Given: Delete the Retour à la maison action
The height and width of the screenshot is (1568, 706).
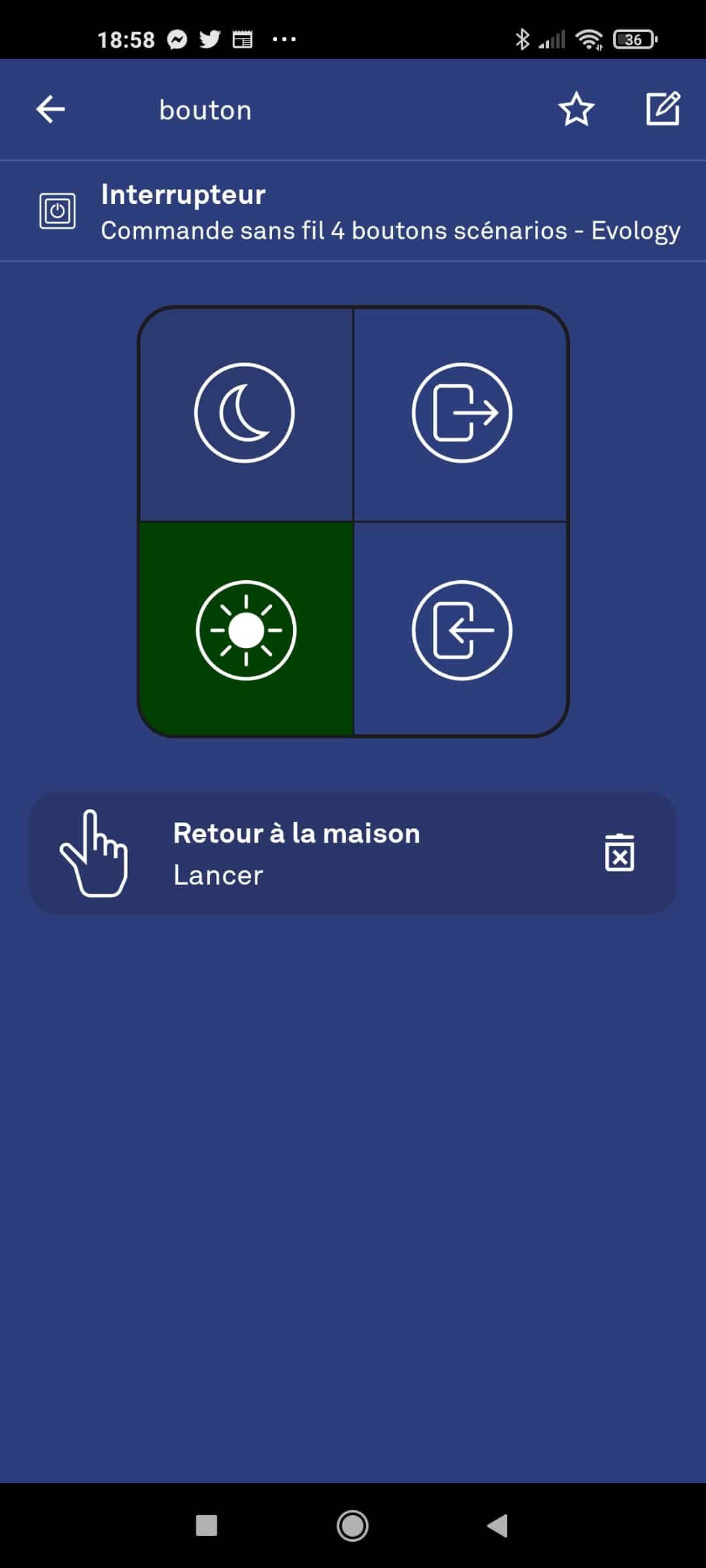Looking at the screenshot, I should (x=619, y=853).
